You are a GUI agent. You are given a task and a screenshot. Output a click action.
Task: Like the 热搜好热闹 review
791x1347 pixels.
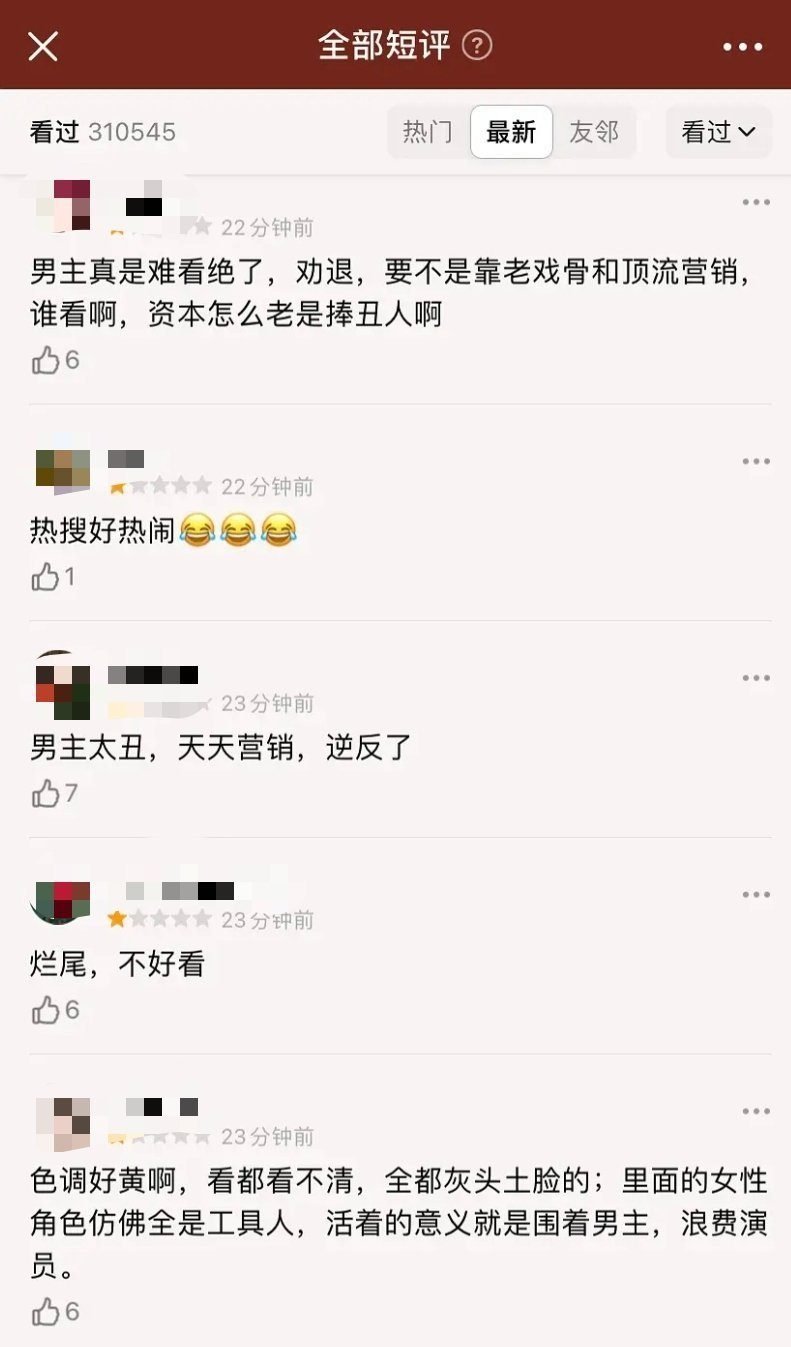[x=46, y=577]
